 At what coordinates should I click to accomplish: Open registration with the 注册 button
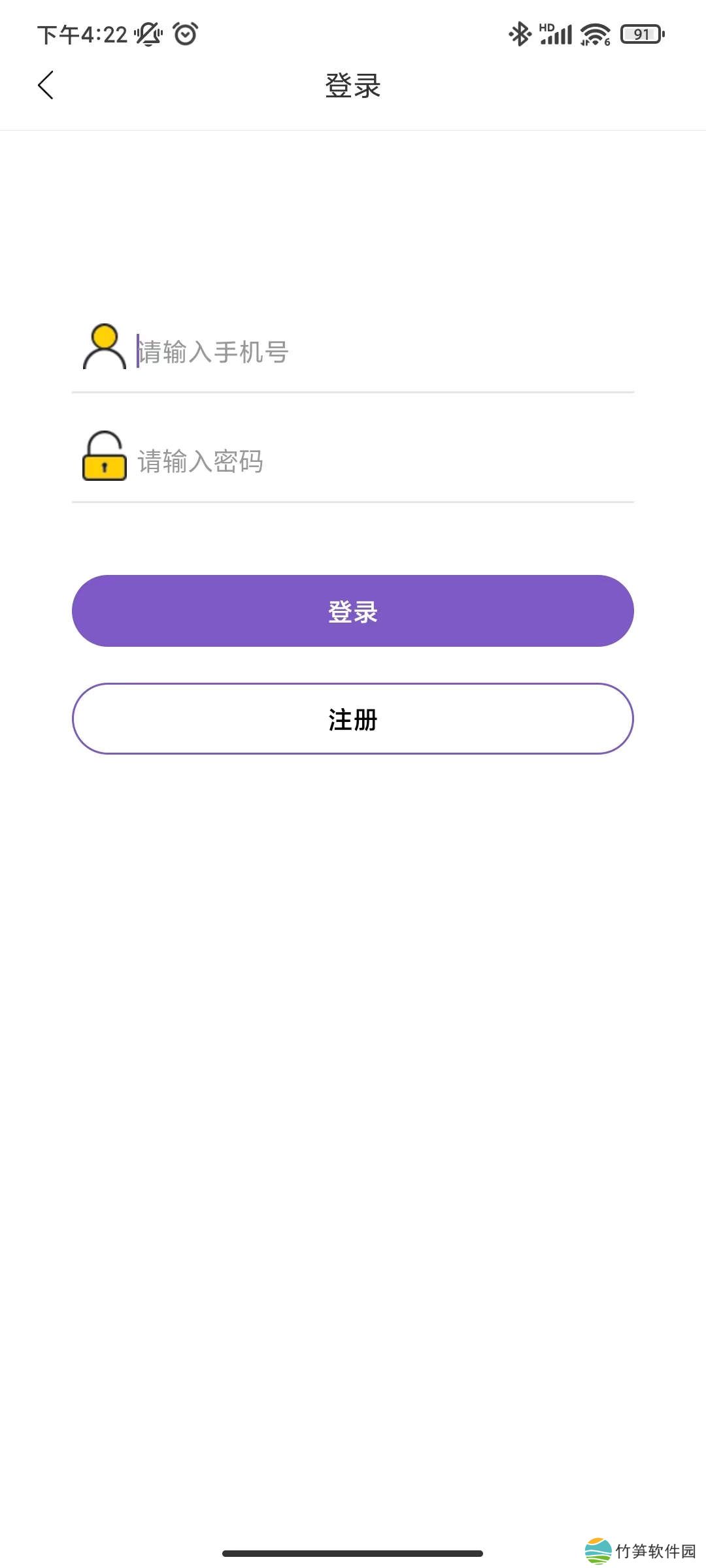click(353, 719)
